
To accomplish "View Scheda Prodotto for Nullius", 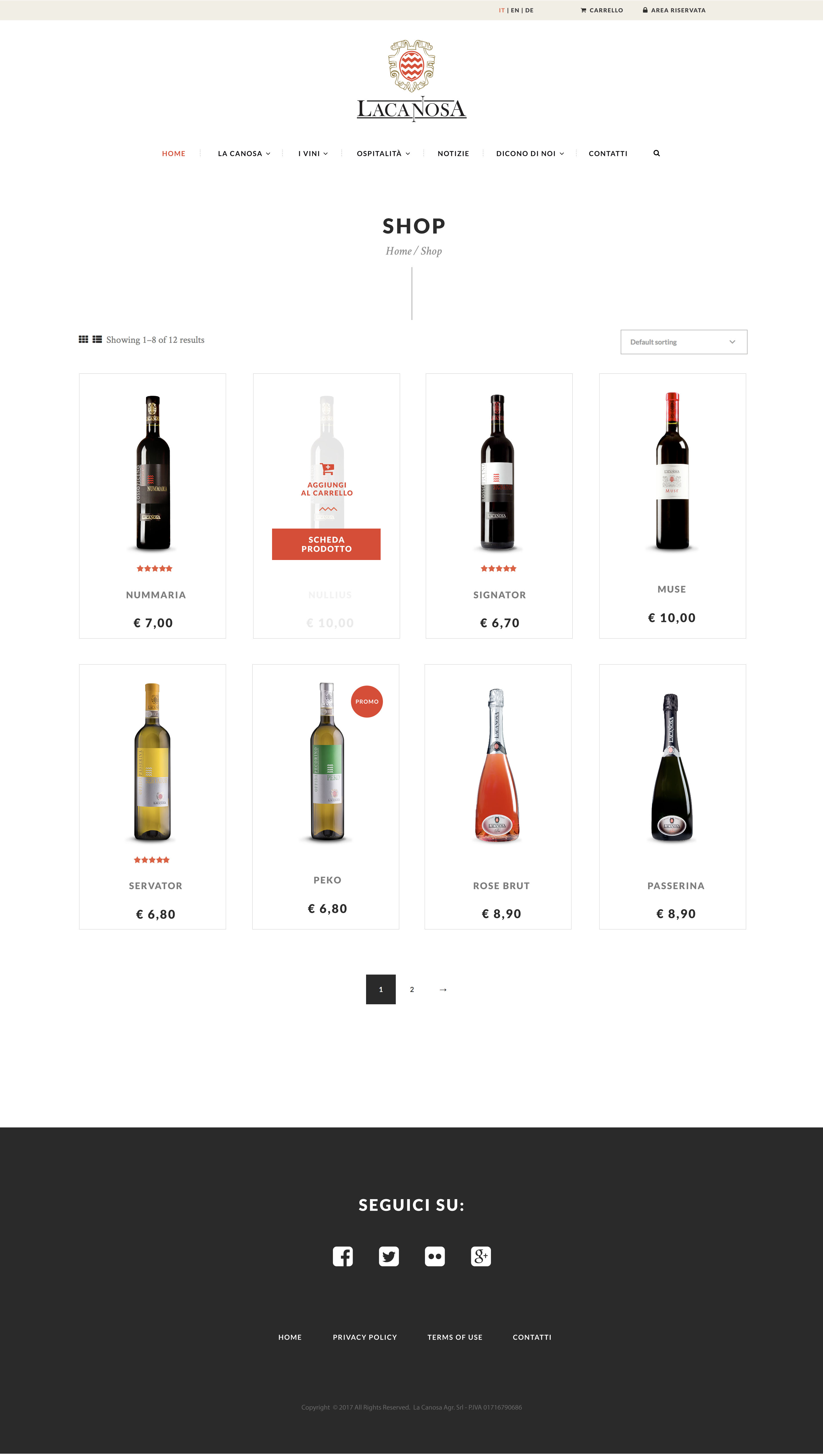I will (x=326, y=544).
